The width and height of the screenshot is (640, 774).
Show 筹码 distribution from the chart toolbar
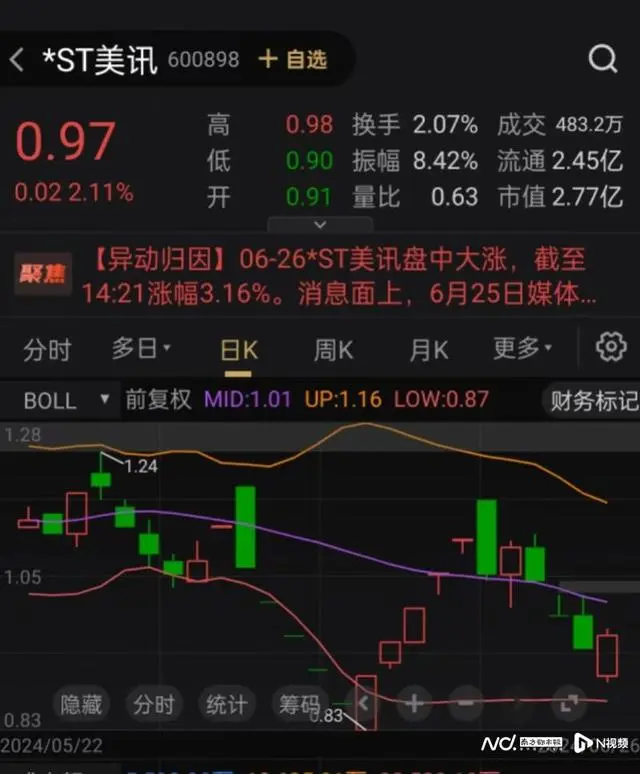point(298,704)
